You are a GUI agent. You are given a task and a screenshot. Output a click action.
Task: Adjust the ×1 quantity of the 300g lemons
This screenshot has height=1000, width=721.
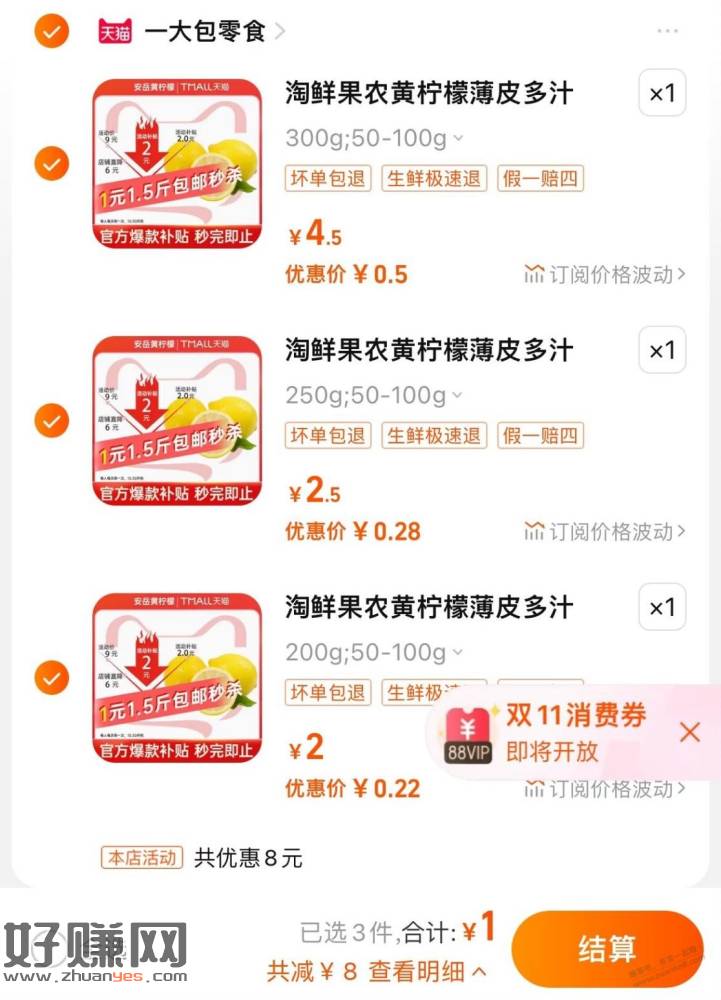(x=662, y=95)
